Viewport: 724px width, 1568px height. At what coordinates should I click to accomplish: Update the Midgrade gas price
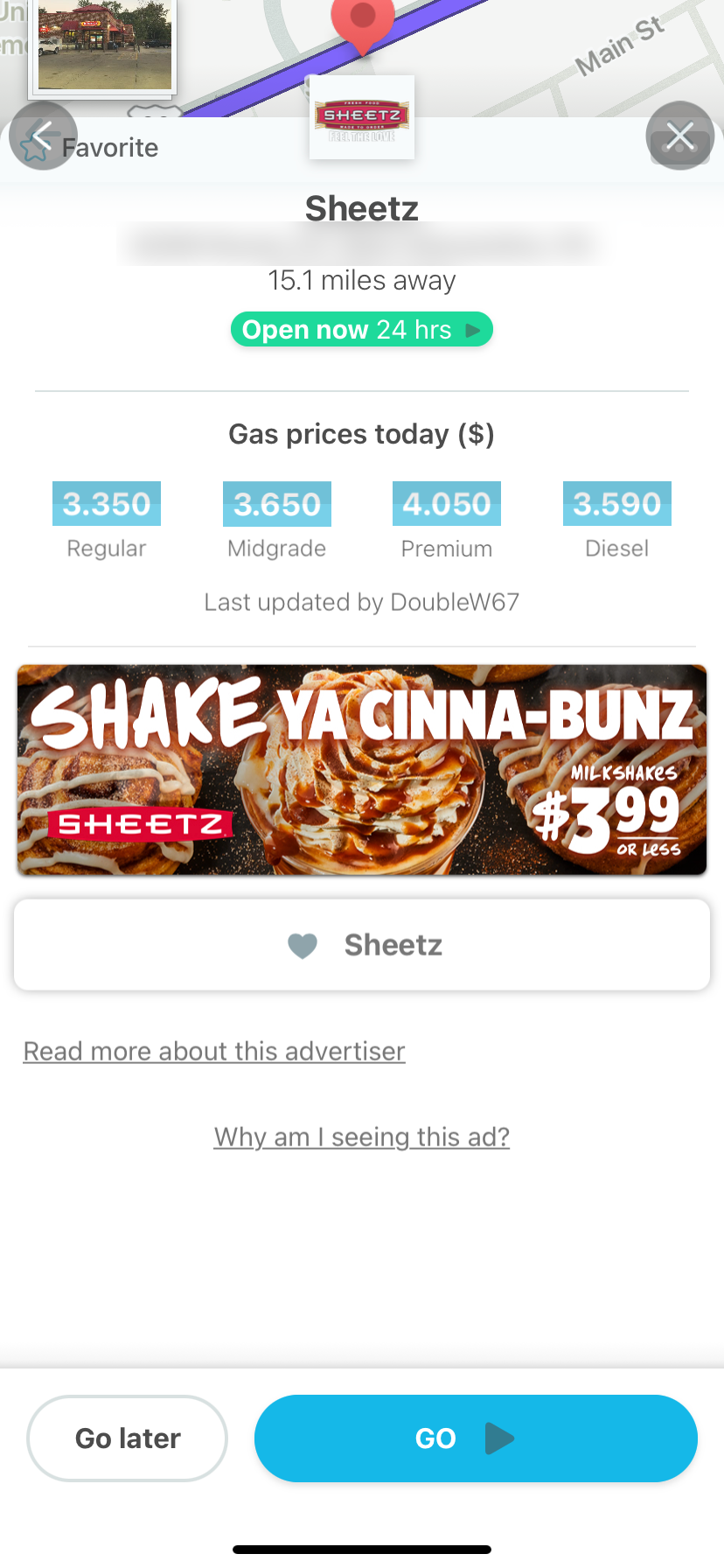point(277,504)
